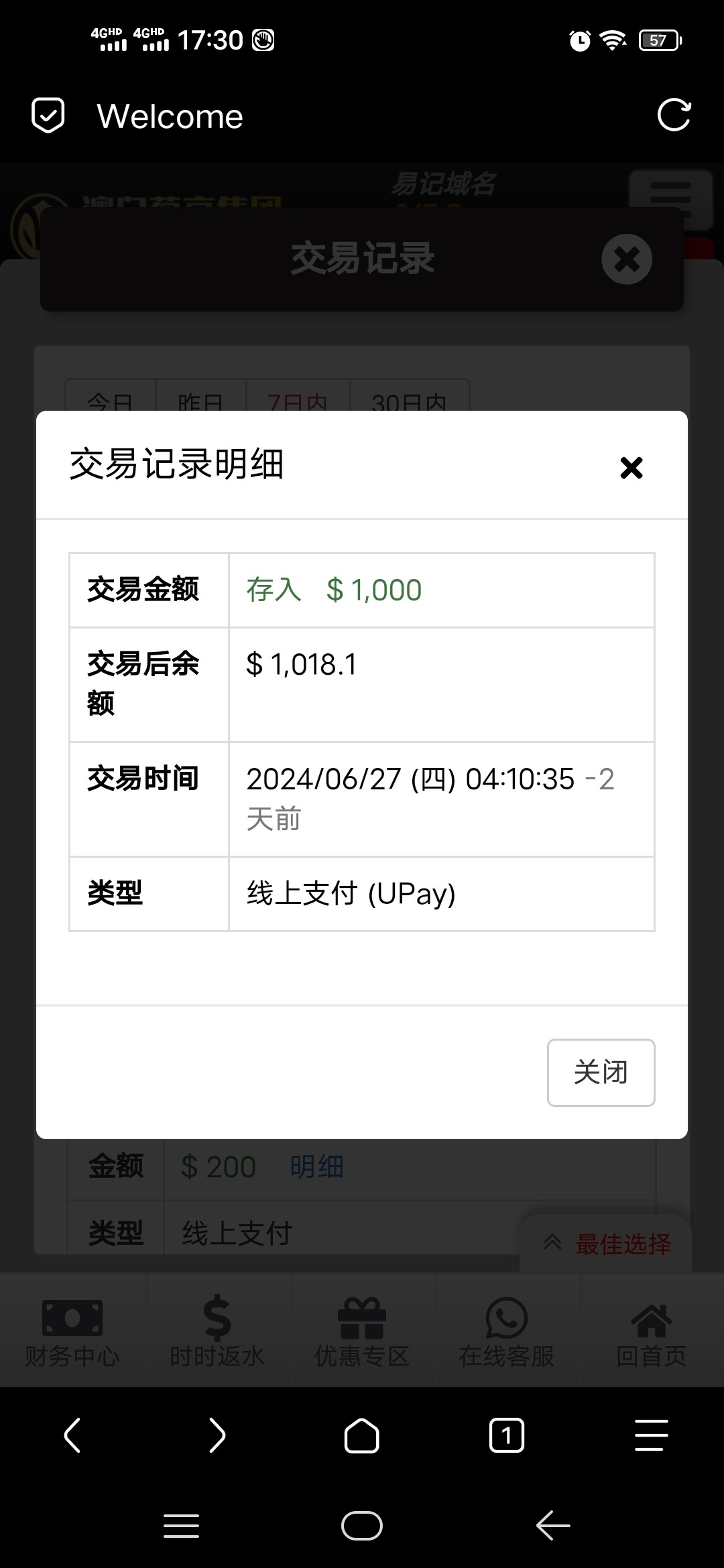Close the 交易记录明细 dialog with the X
724x1568 pixels.
tap(631, 468)
